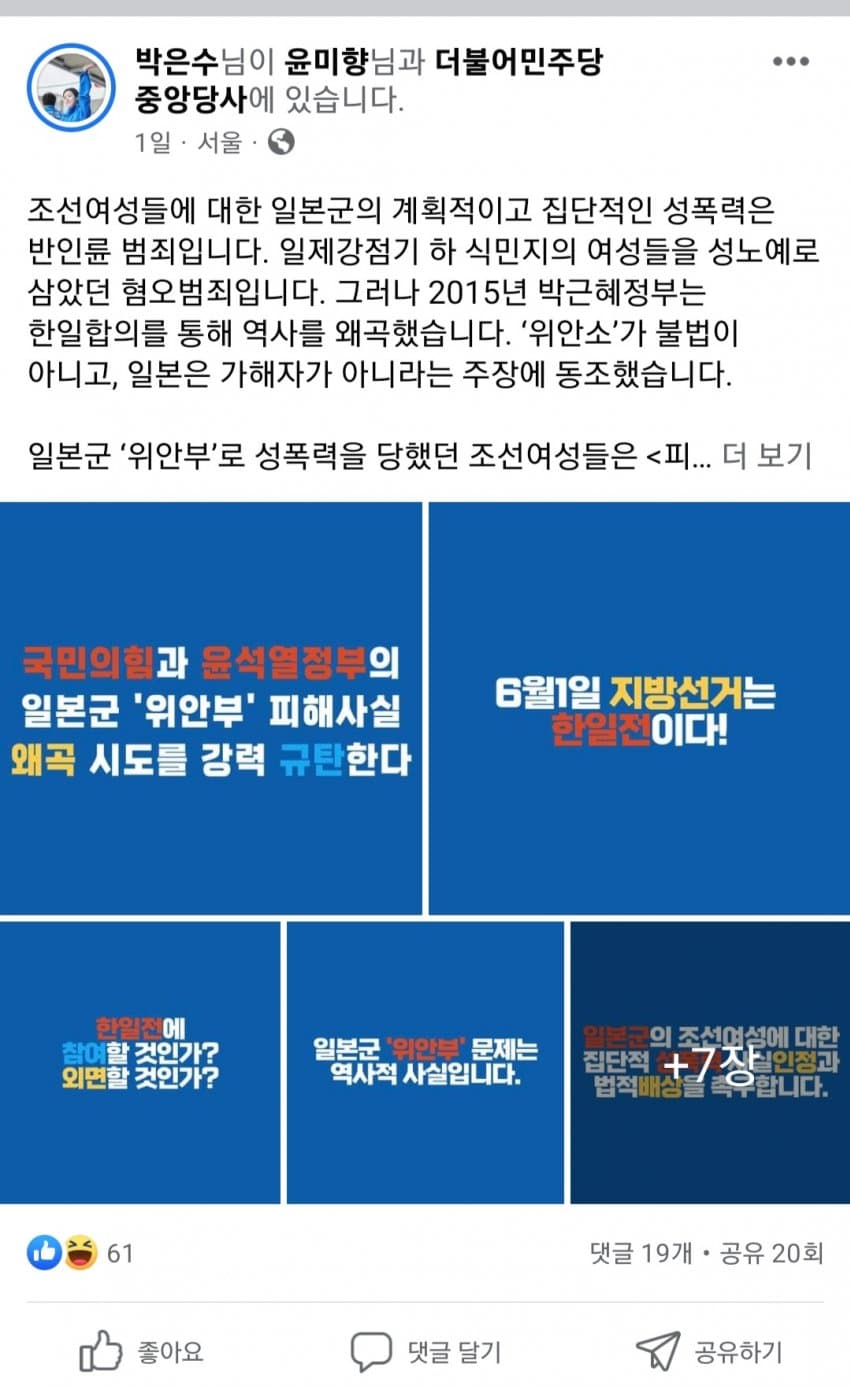The image size is (850, 1386).
Task: Open image about 국민의힘과 윤석열정부 규탄
Action: [210, 708]
